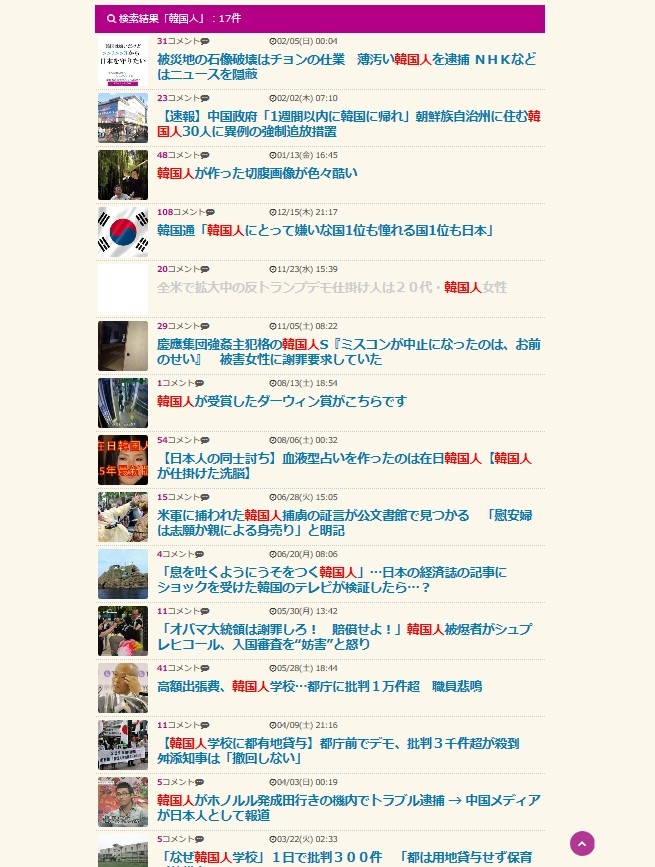Open the 韓国通 article with 108 comments

click(326, 231)
